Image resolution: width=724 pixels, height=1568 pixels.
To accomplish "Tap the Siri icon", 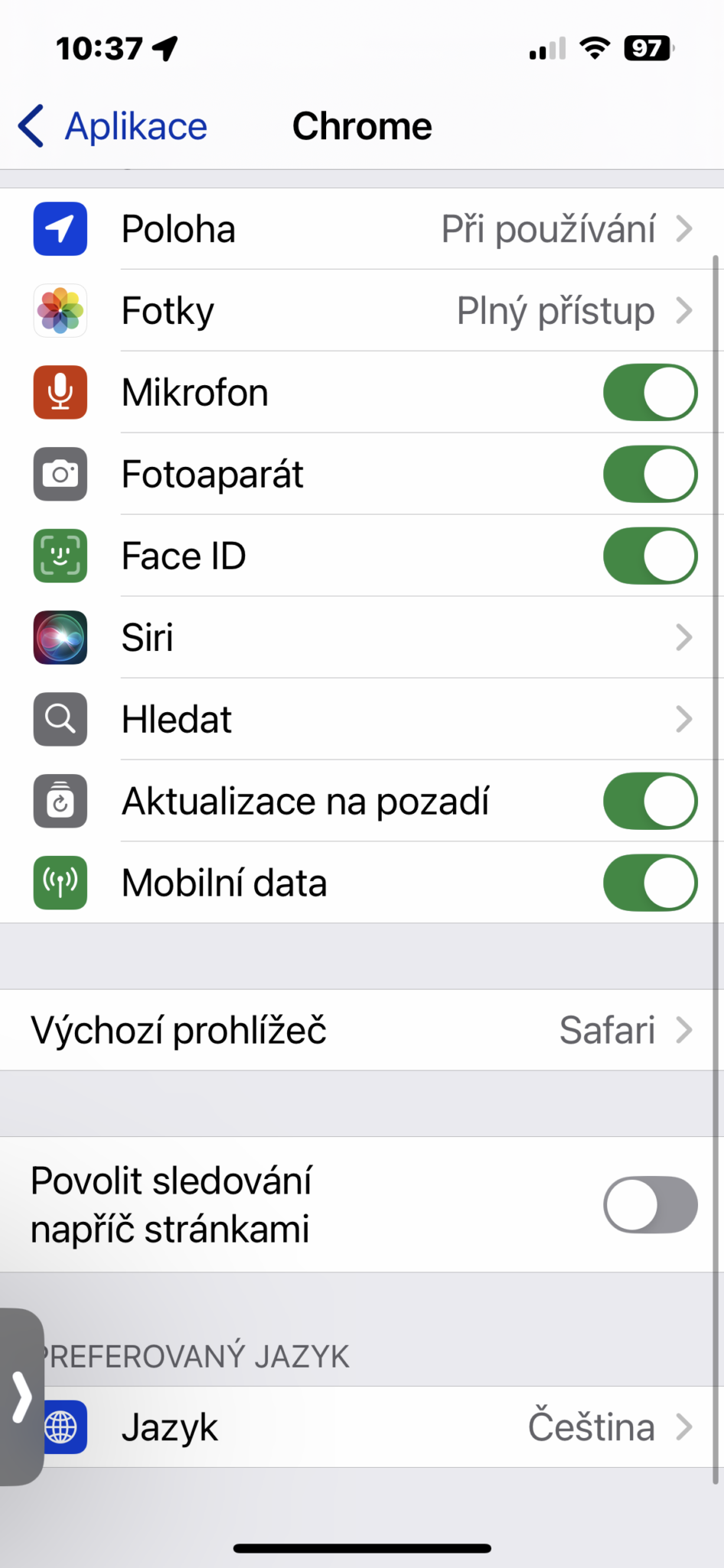I will click(60, 638).
